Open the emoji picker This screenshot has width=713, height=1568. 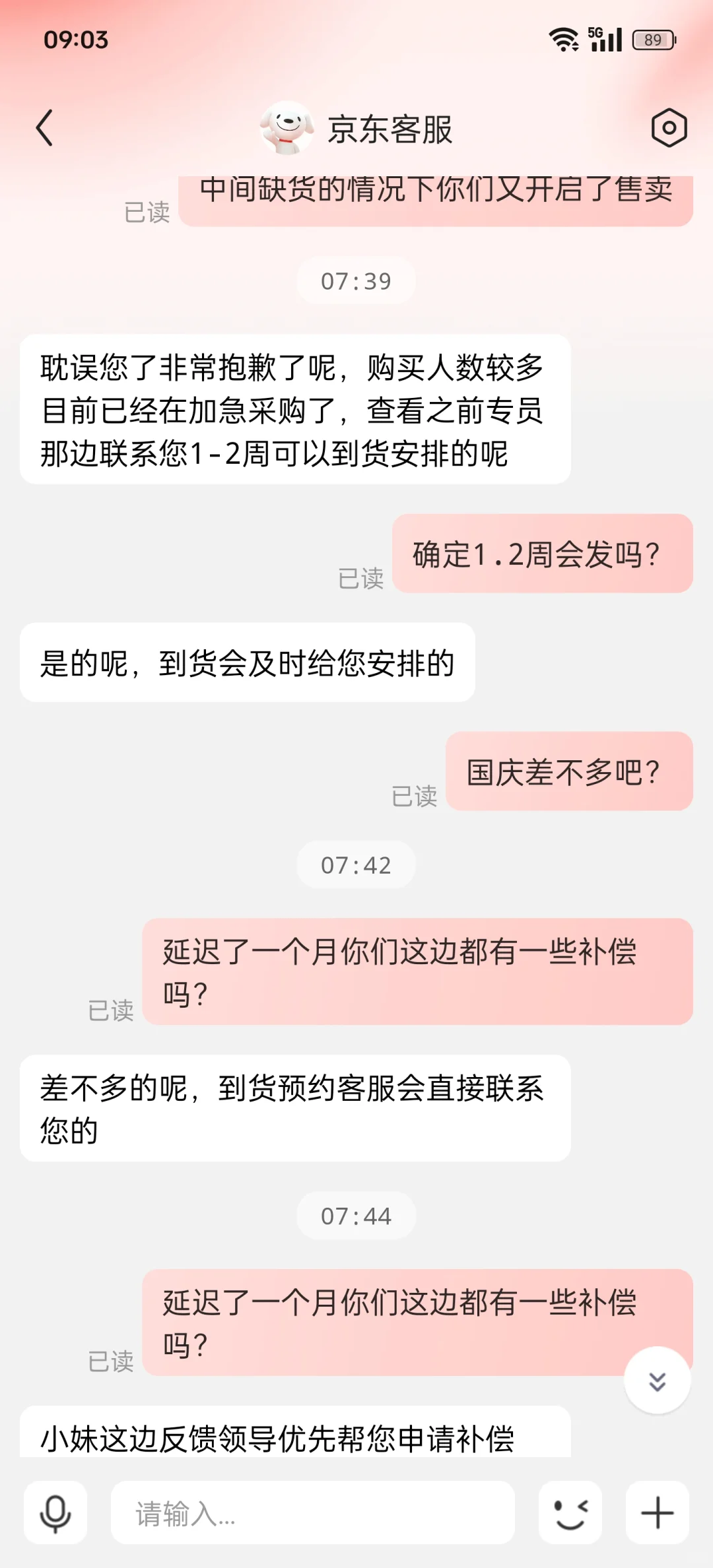click(x=570, y=1513)
